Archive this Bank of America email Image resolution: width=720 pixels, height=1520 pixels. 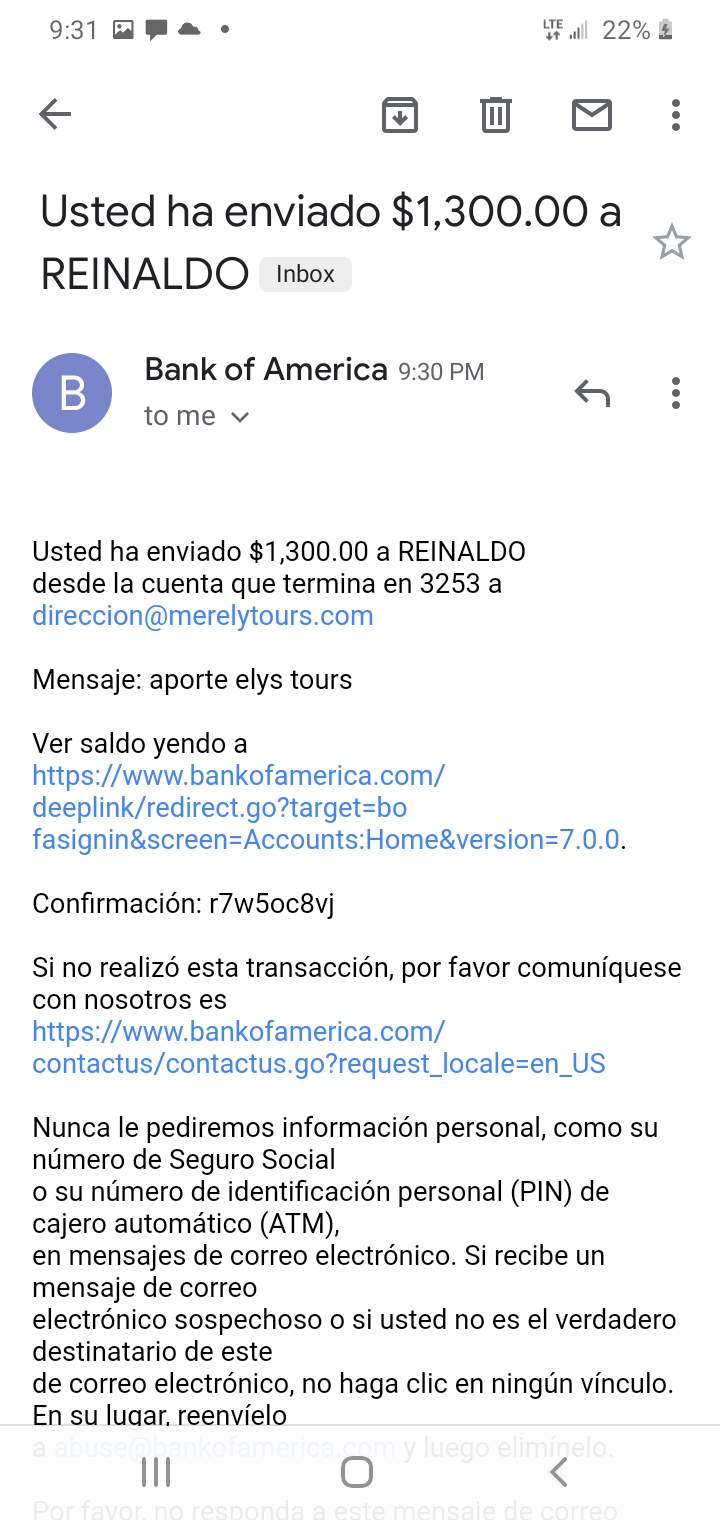[400, 115]
